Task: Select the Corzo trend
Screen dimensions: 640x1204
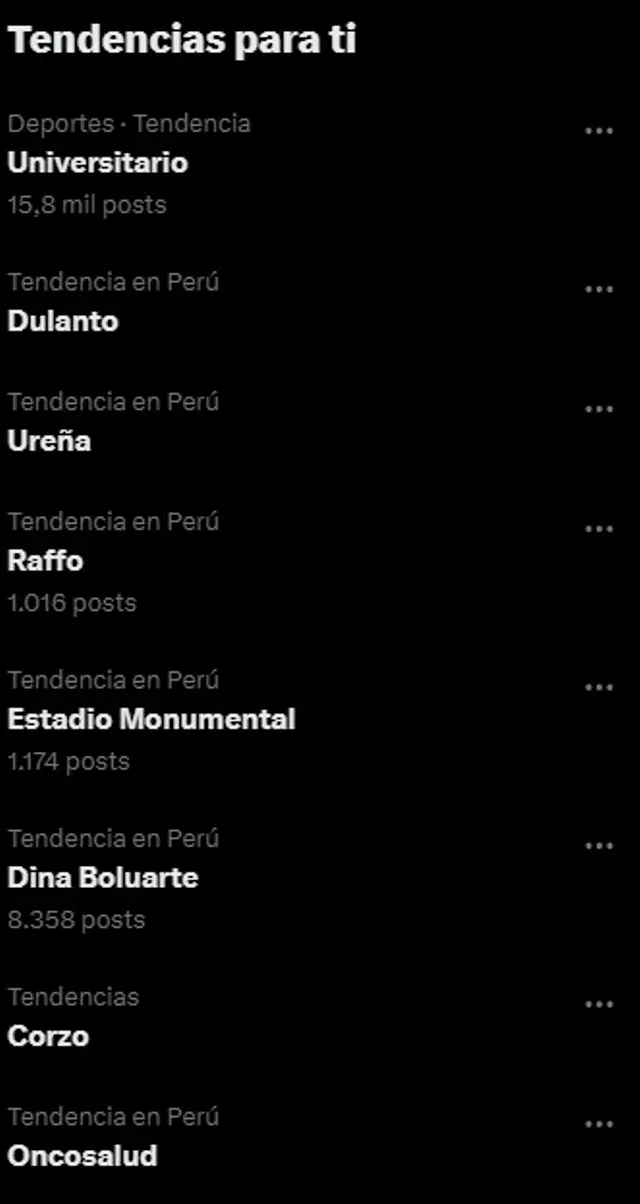Action: tap(48, 1036)
